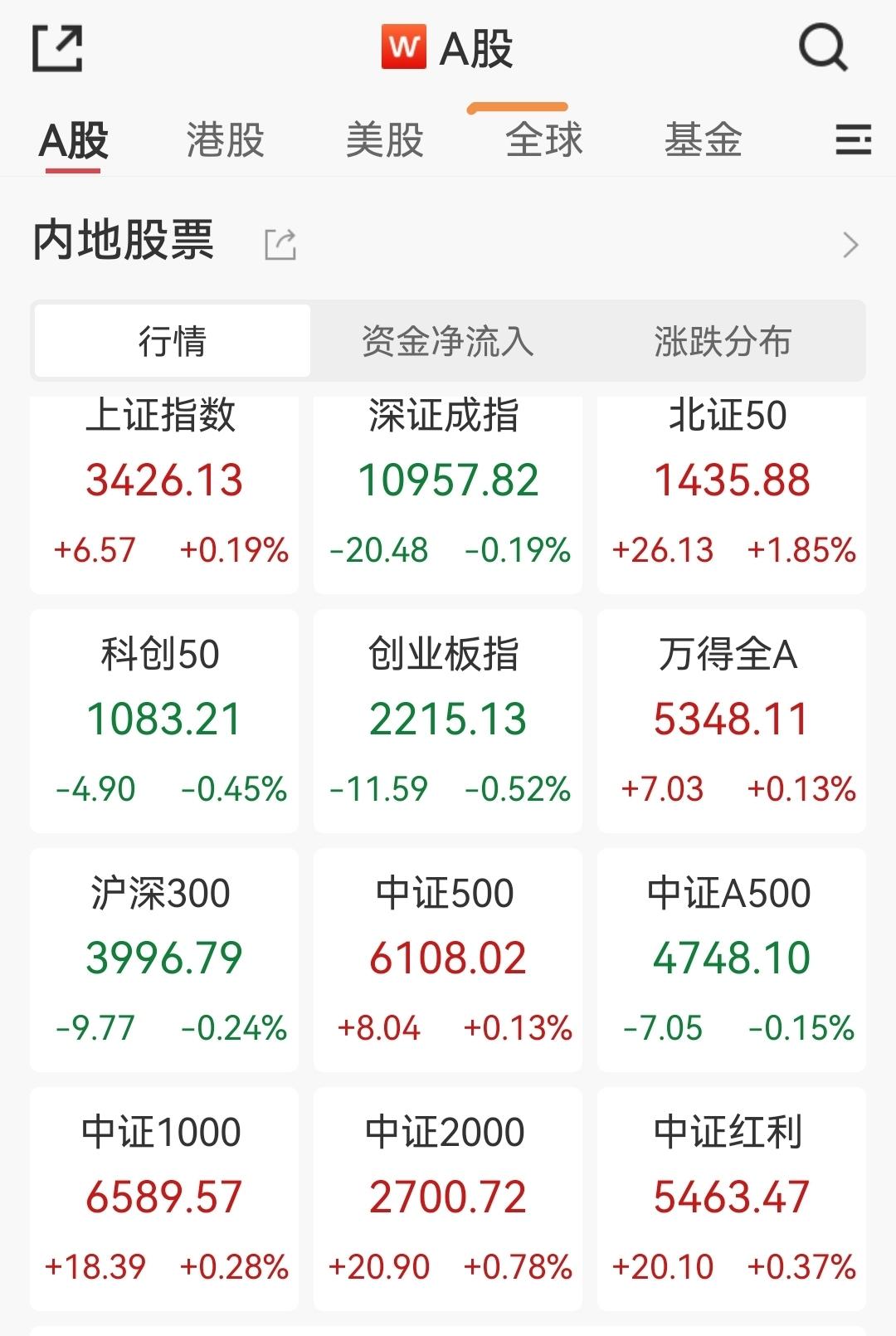View the 北证50 index card

pos(731,490)
